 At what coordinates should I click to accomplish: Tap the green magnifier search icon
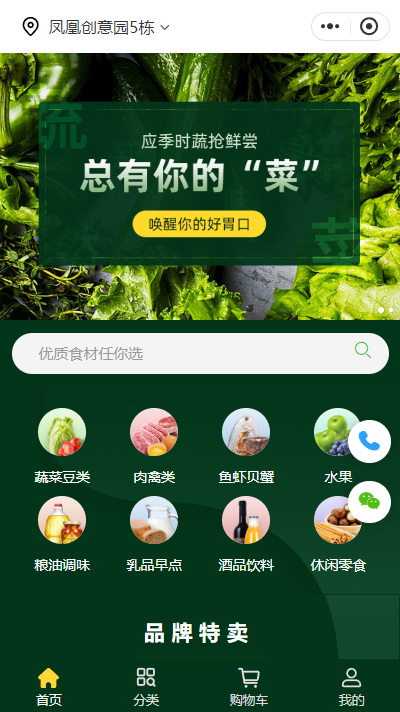(x=363, y=351)
